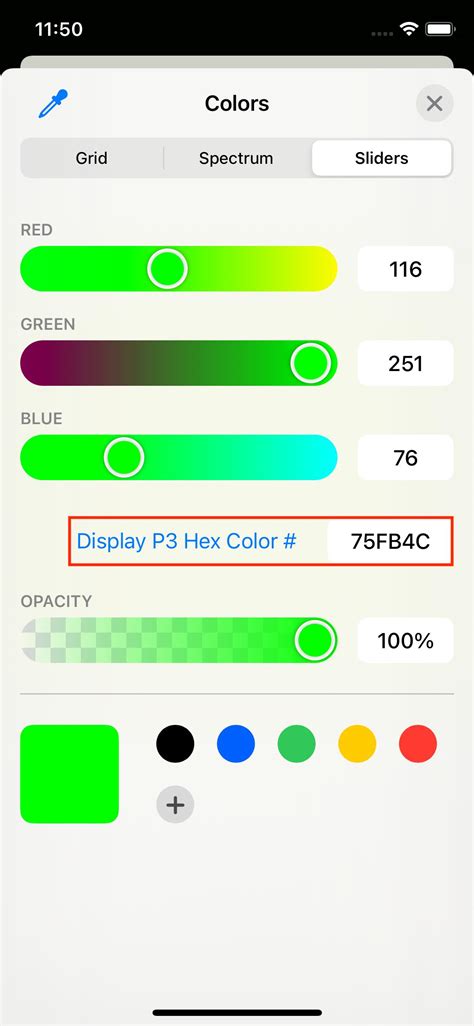Tap the BLUE slider track
The width and height of the screenshot is (474, 1026).
179,457
